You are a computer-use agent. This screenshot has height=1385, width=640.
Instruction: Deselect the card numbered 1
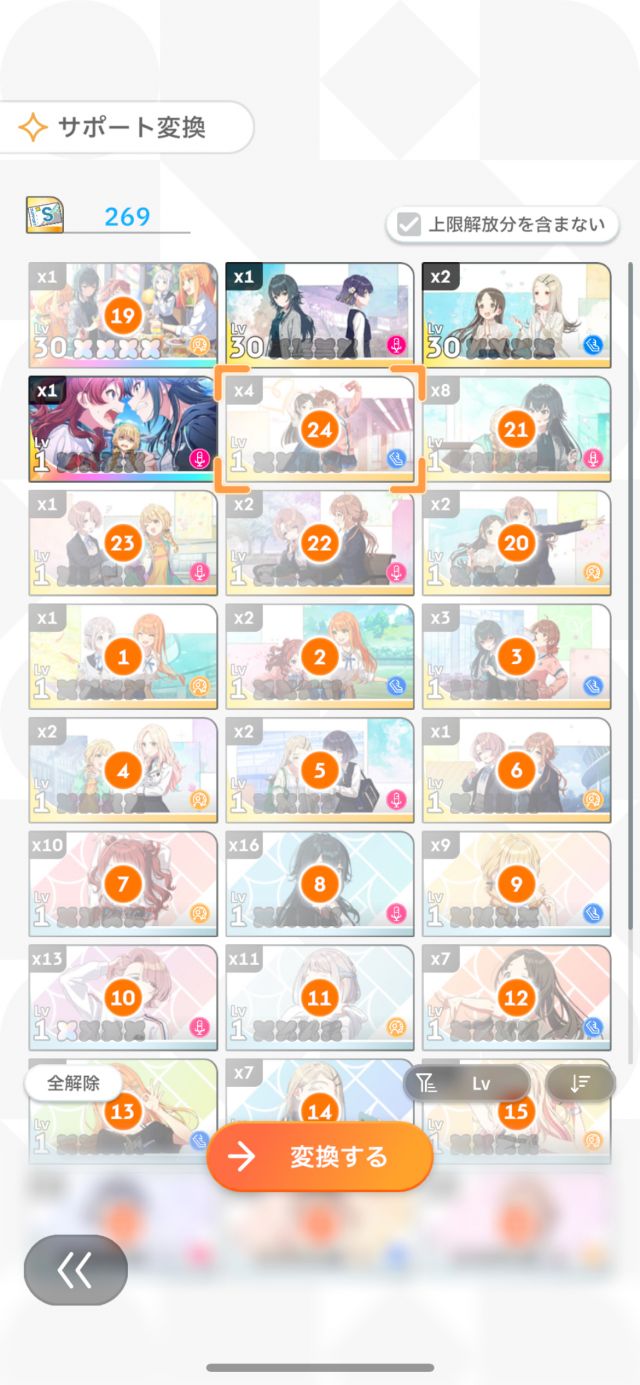(x=123, y=656)
